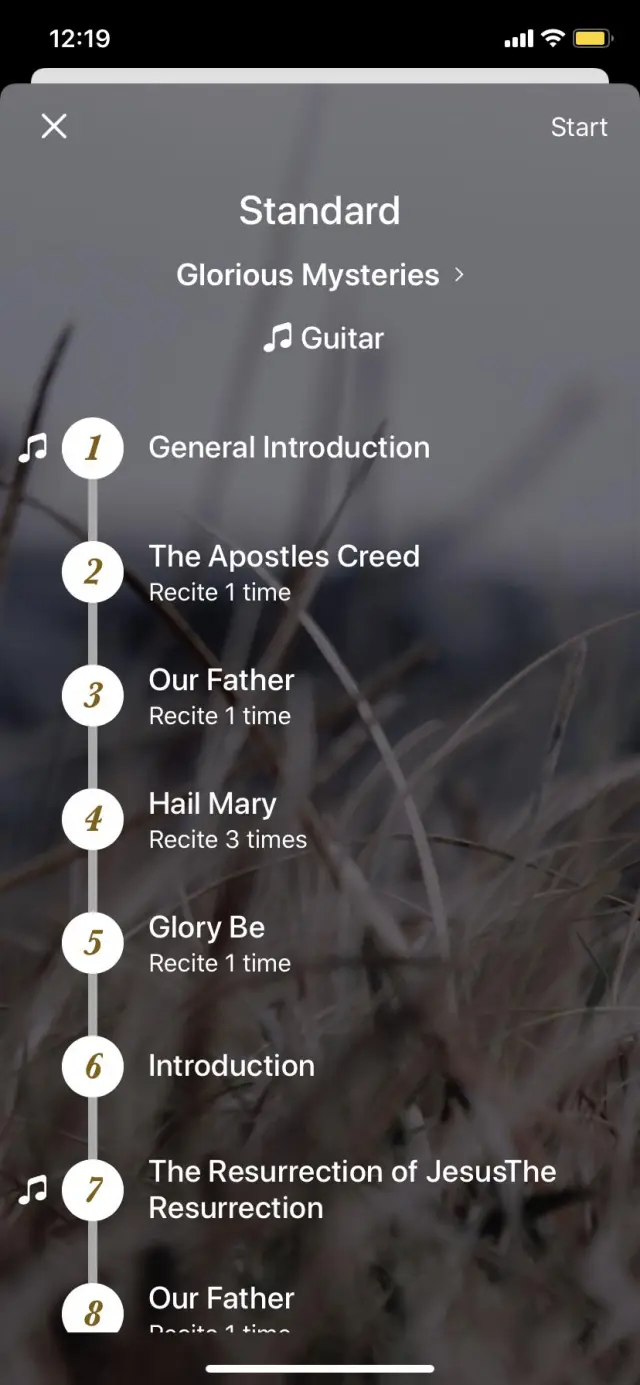Open step 1 General Introduction

(289, 447)
